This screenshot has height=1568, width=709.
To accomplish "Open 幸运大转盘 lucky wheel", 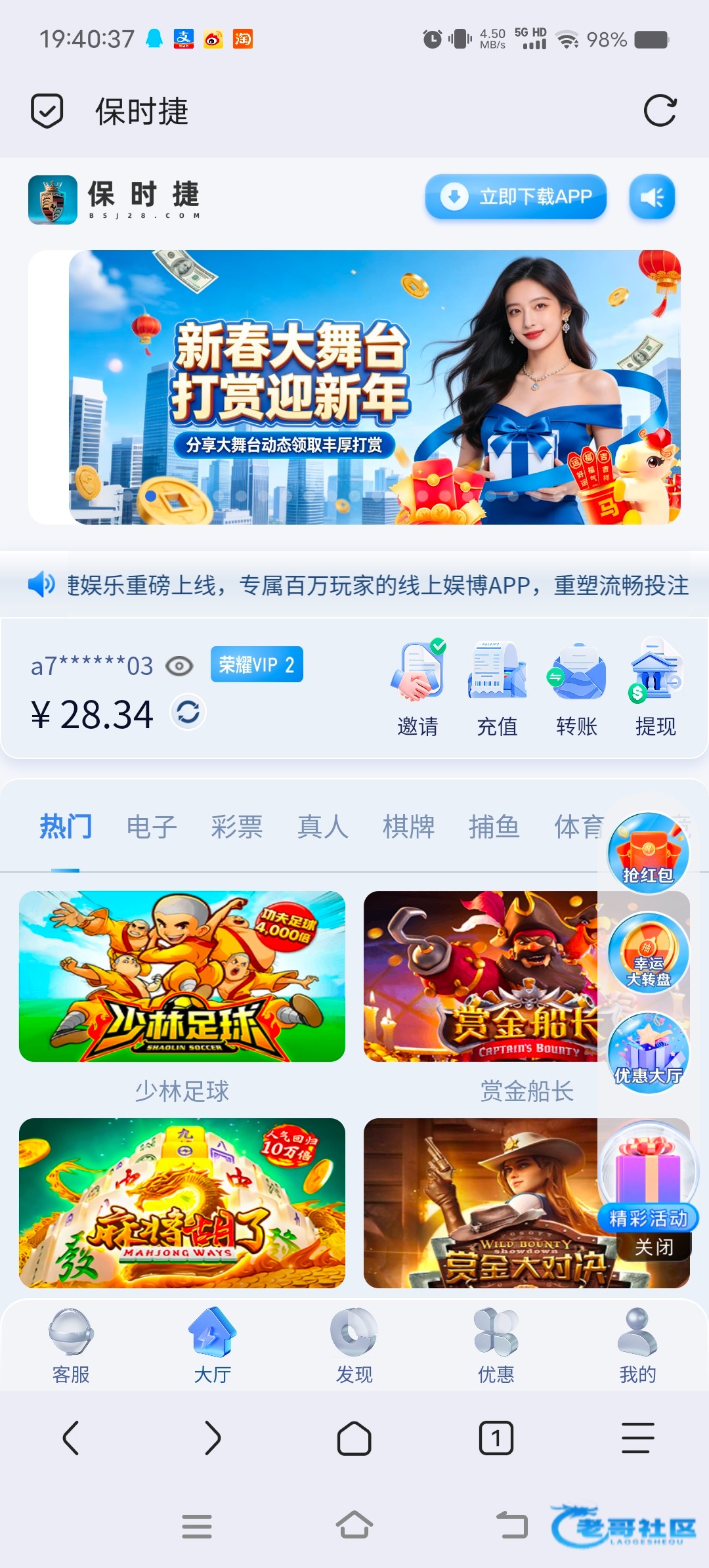I will [649, 953].
